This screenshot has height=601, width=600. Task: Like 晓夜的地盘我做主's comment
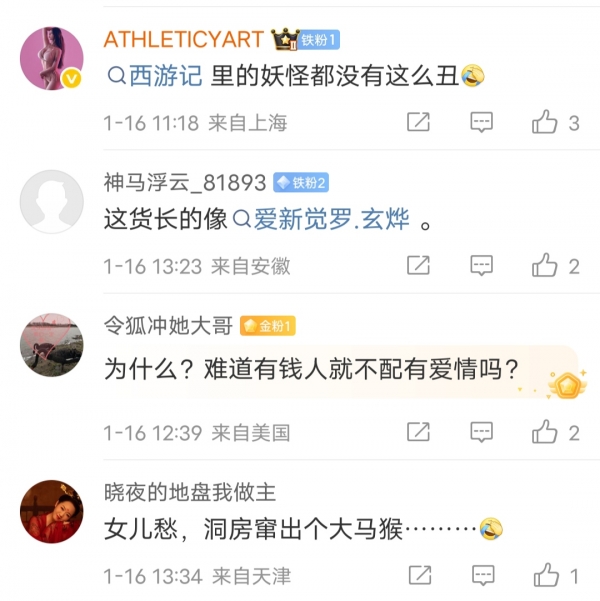(x=545, y=575)
